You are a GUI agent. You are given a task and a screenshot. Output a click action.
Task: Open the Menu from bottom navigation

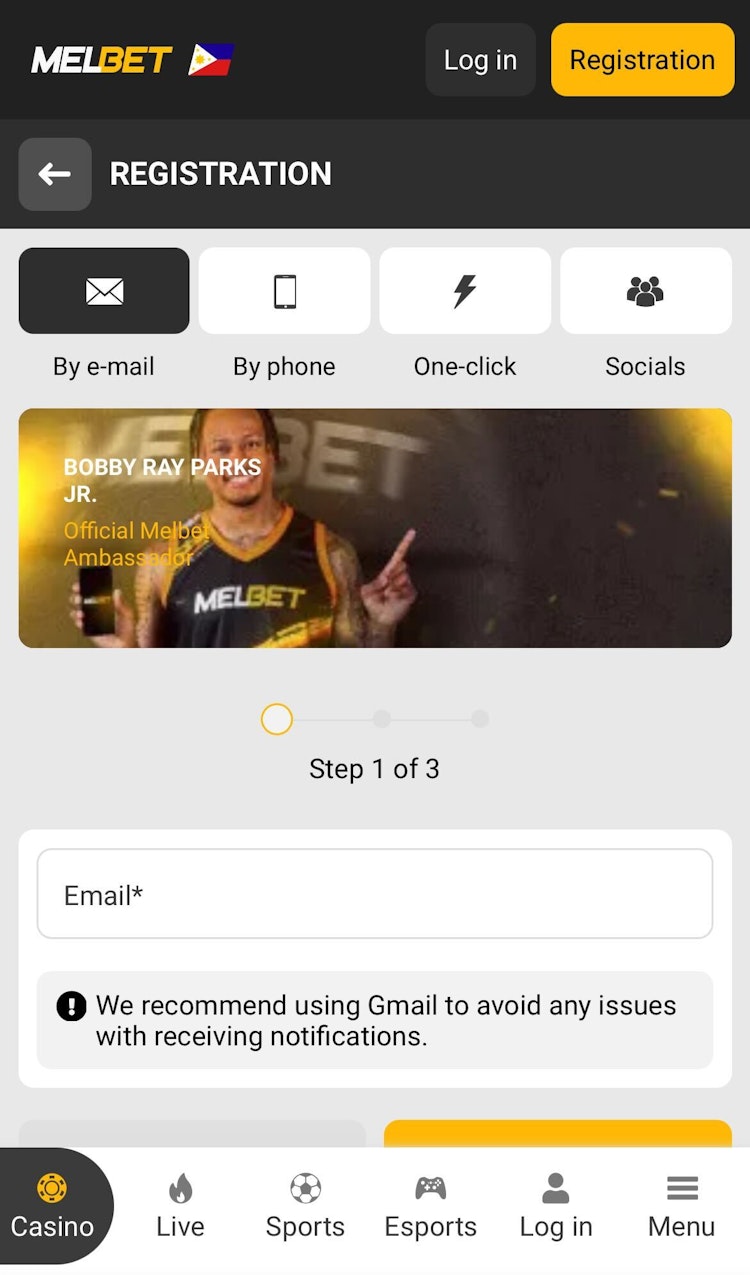click(681, 1206)
